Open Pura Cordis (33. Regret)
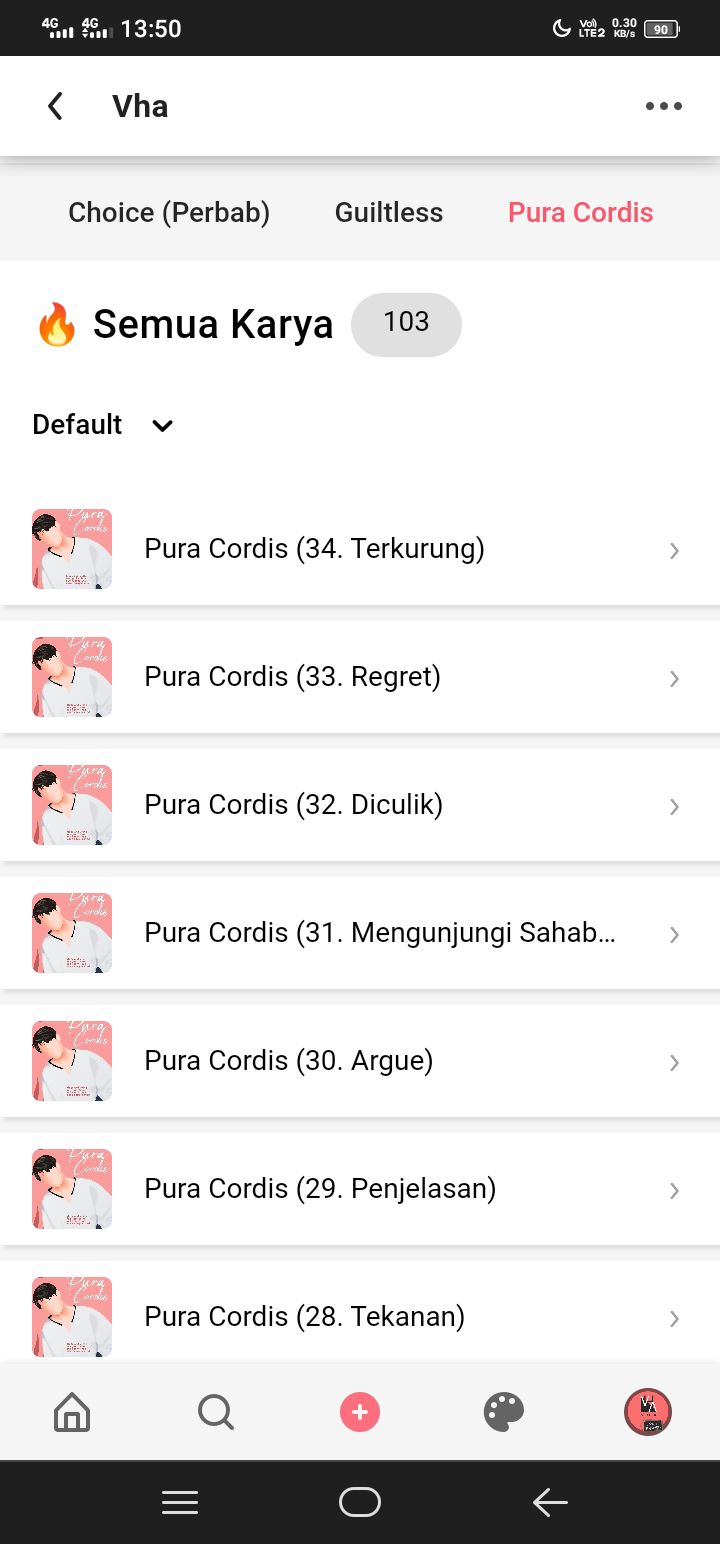 (360, 677)
